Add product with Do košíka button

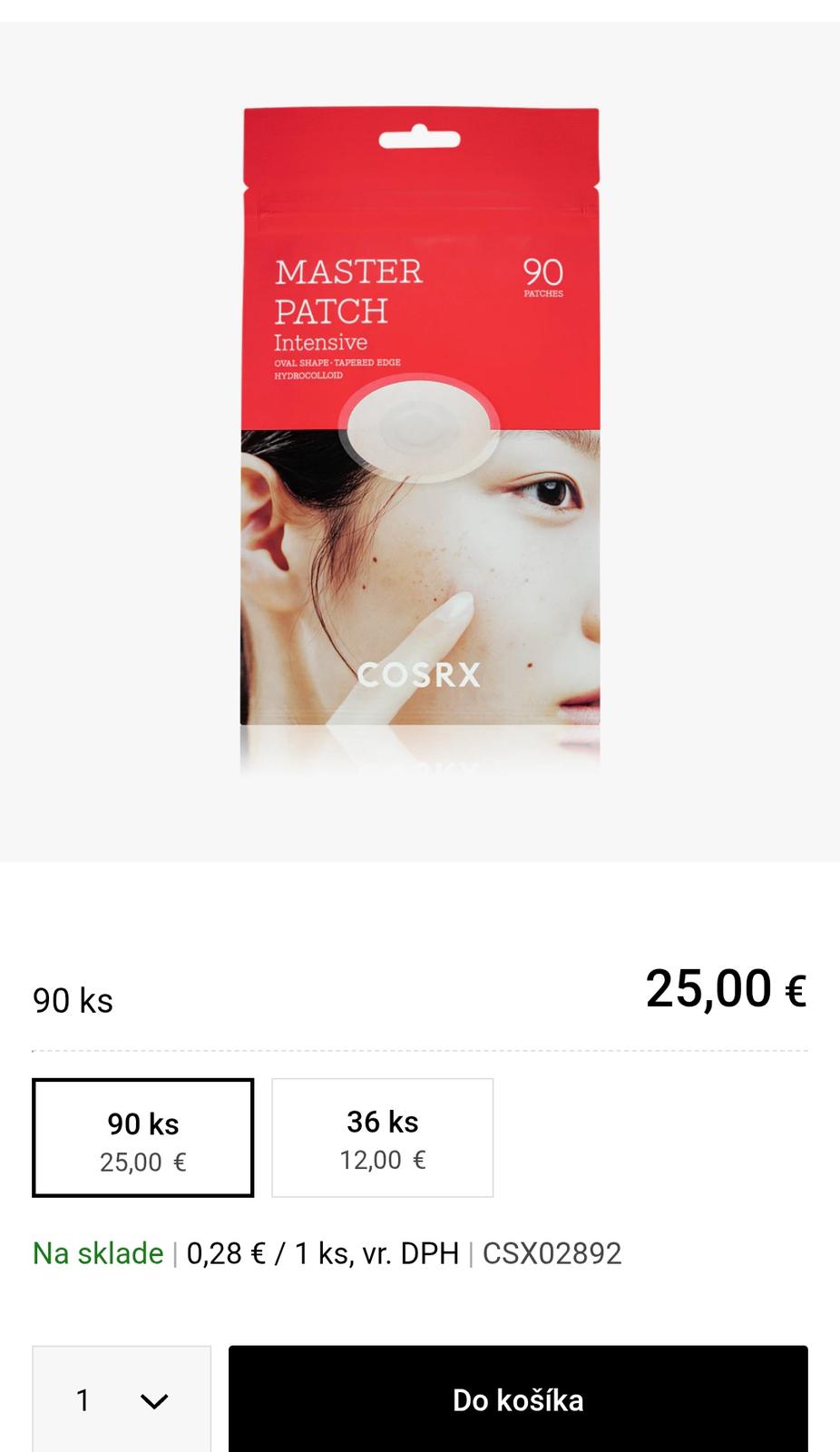pos(518,1399)
